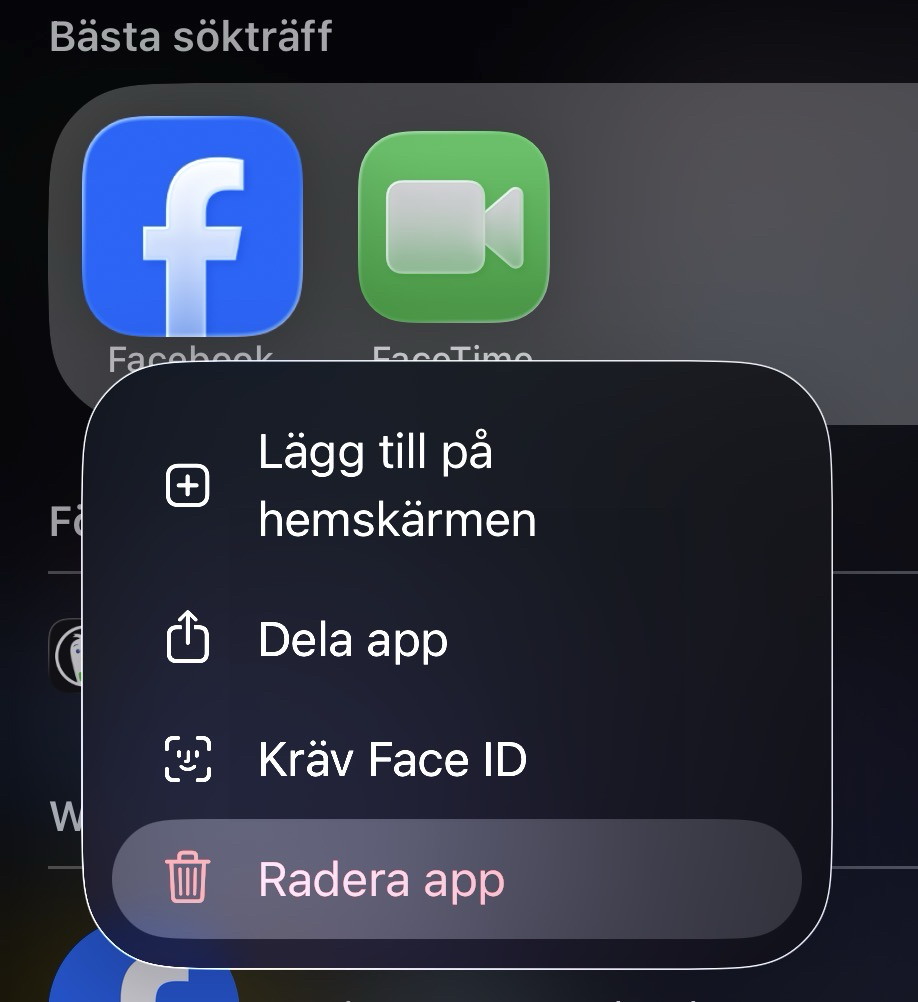This screenshot has height=1002, width=918.
Task: Choose Dela app from the menu
Action: pos(352,640)
